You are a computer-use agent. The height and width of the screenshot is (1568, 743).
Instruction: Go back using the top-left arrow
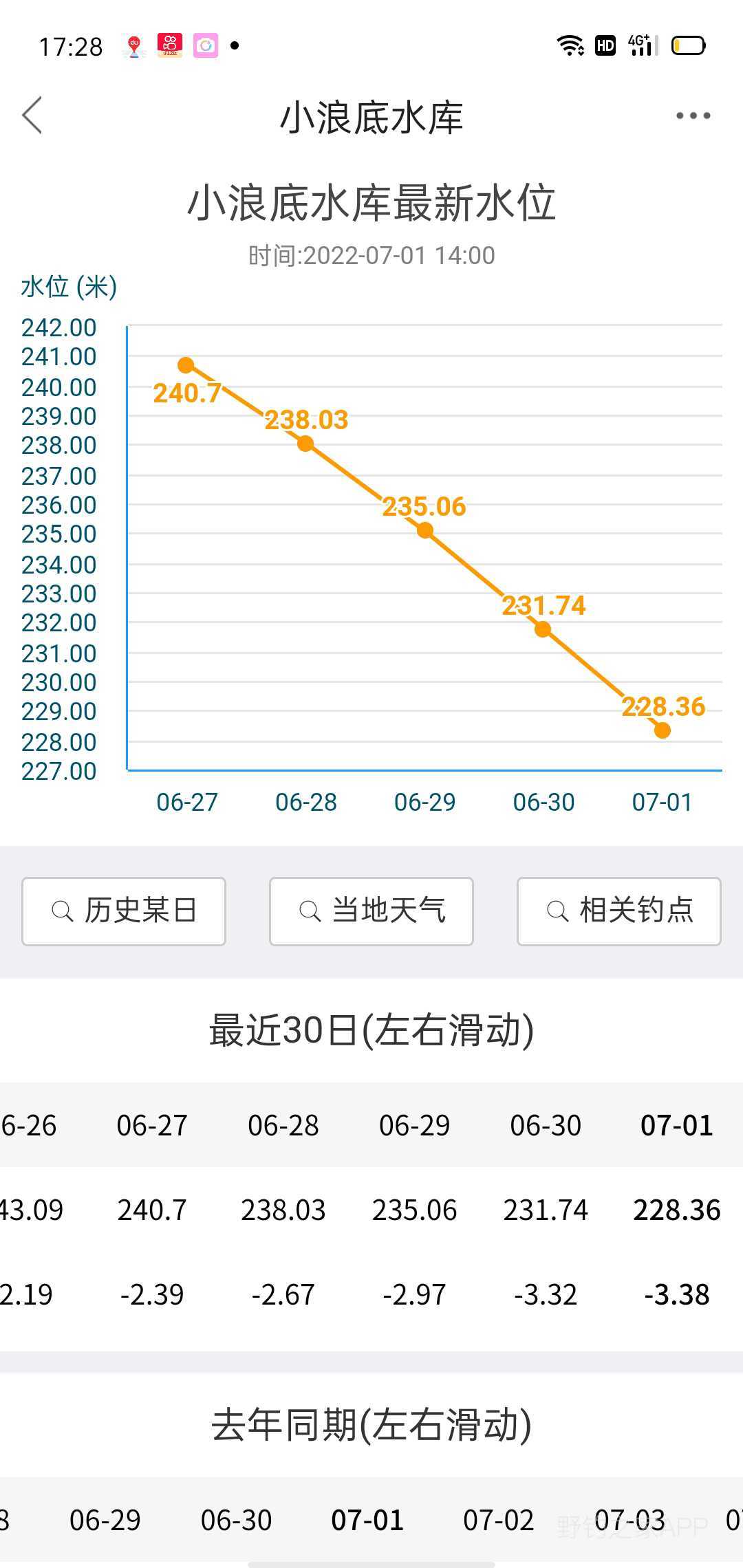[x=32, y=115]
